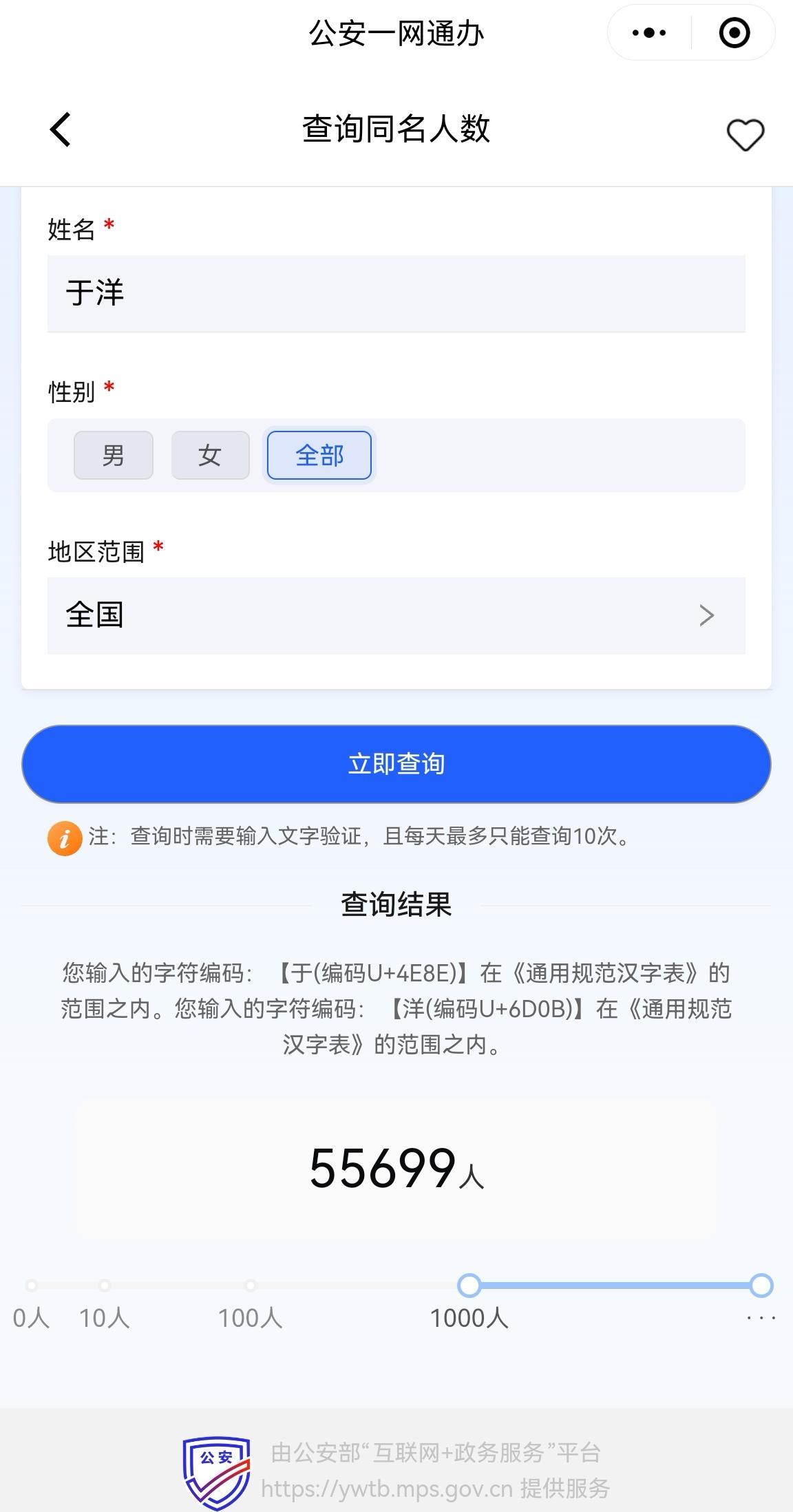The width and height of the screenshot is (793, 1512).
Task: Favorite this page via the heart icon
Action: coord(746,135)
